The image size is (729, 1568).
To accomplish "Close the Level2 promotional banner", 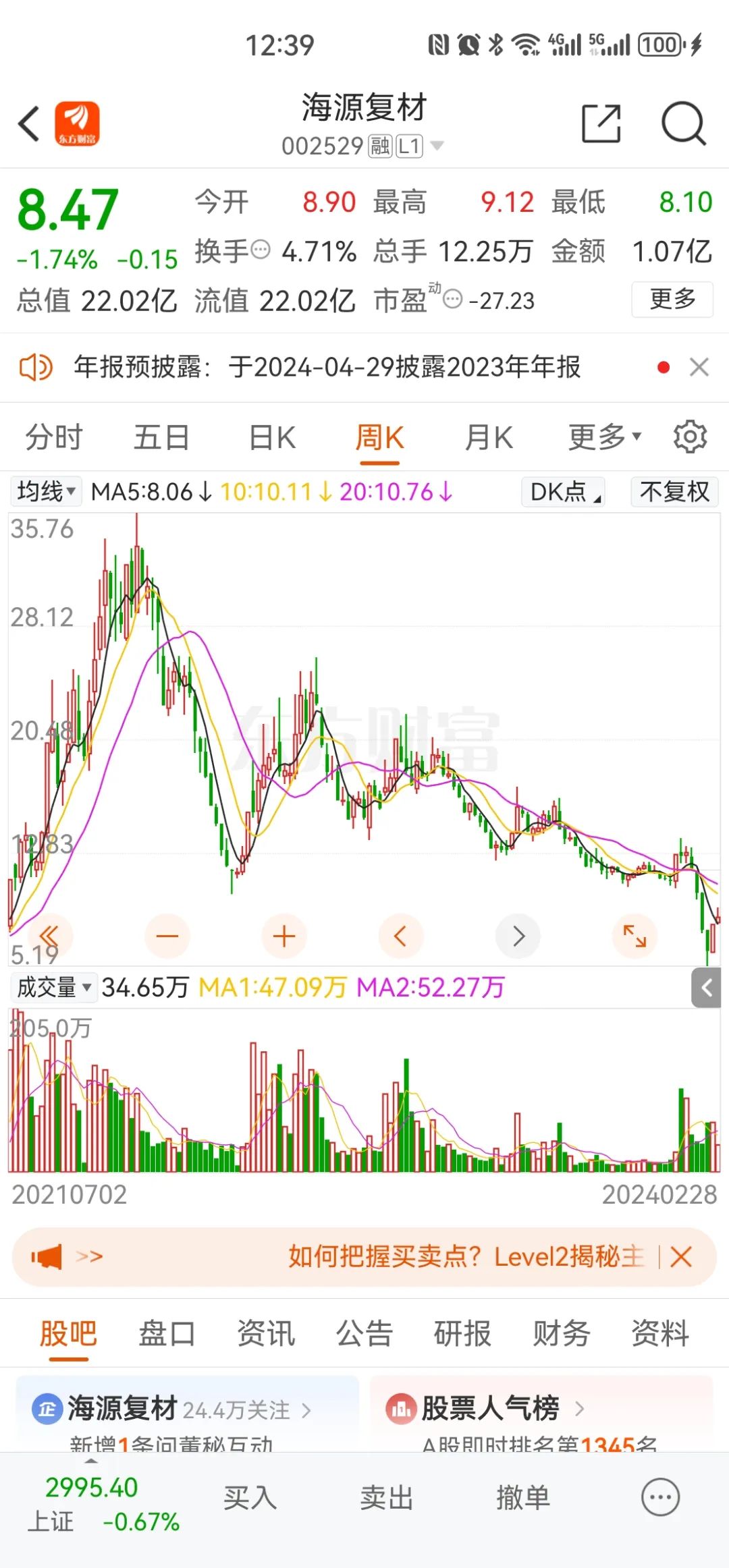I will [x=681, y=1257].
